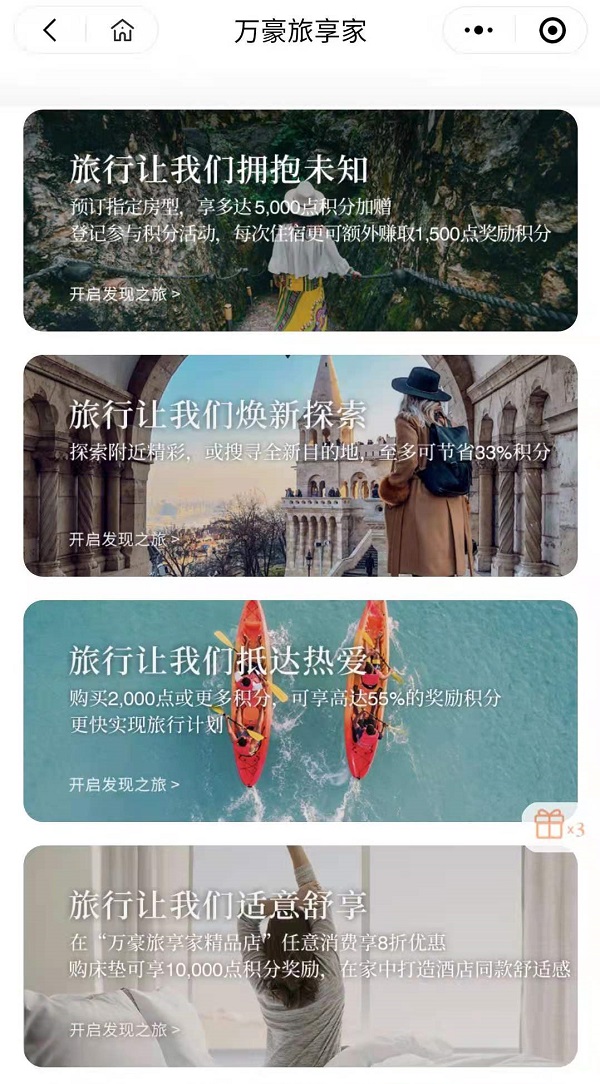The height and width of the screenshot is (1084, 600).
Task: Open the 旅行让我们焕新探索 card
Action: pyautogui.click(x=300, y=465)
